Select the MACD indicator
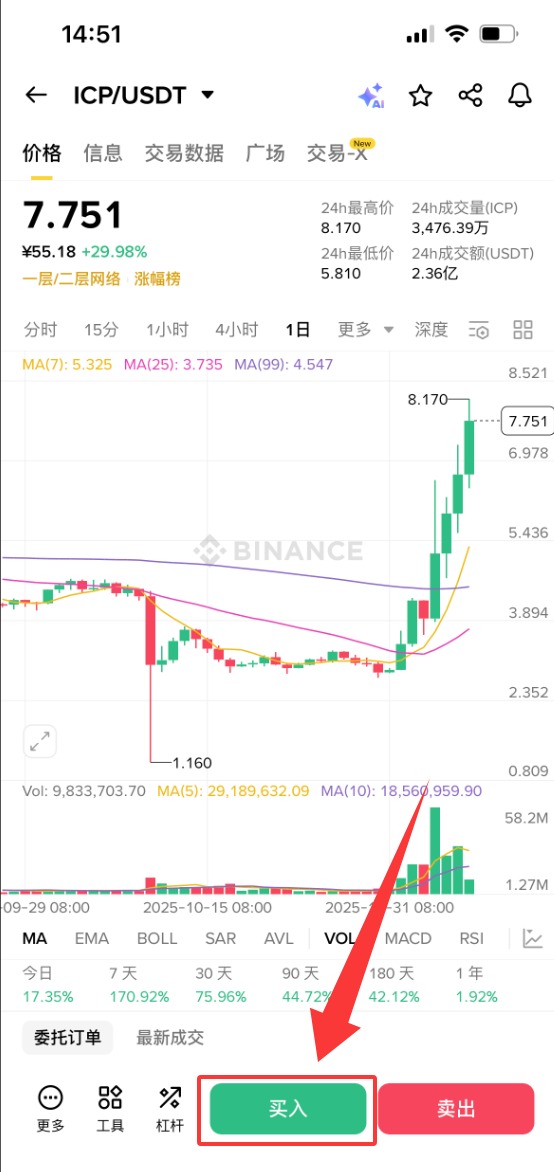This screenshot has width=554, height=1172. coord(408,939)
